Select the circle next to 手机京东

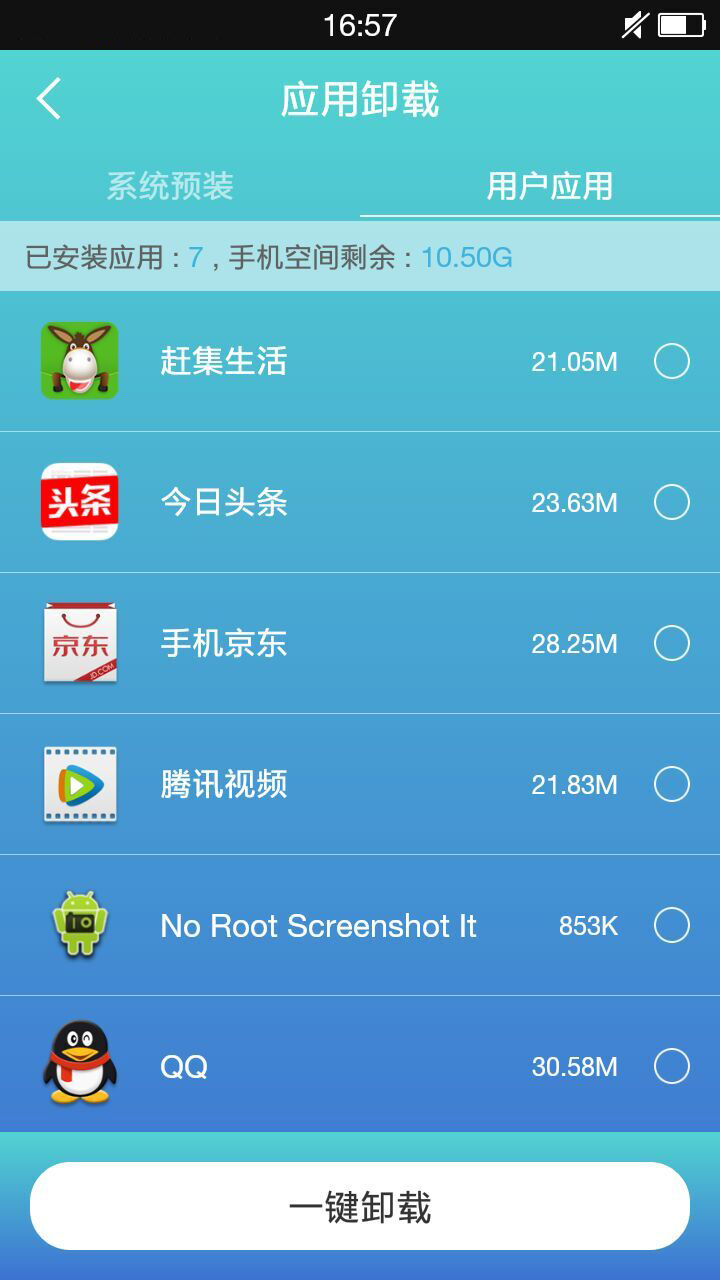[x=672, y=643]
